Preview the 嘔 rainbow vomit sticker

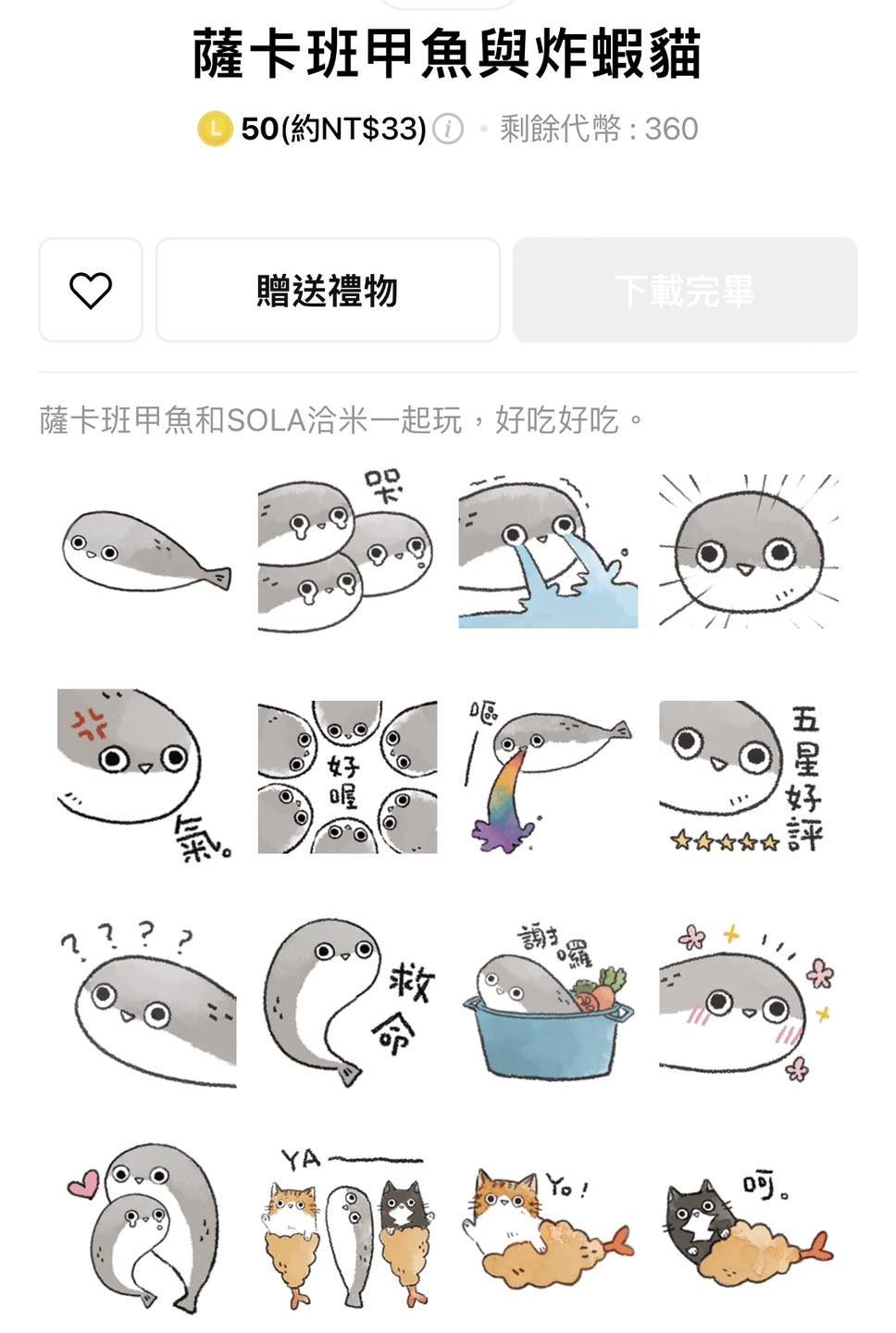[548, 776]
